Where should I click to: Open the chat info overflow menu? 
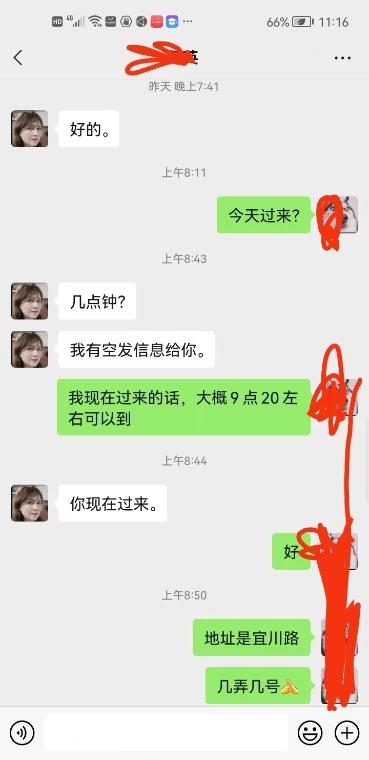click(342, 58)
